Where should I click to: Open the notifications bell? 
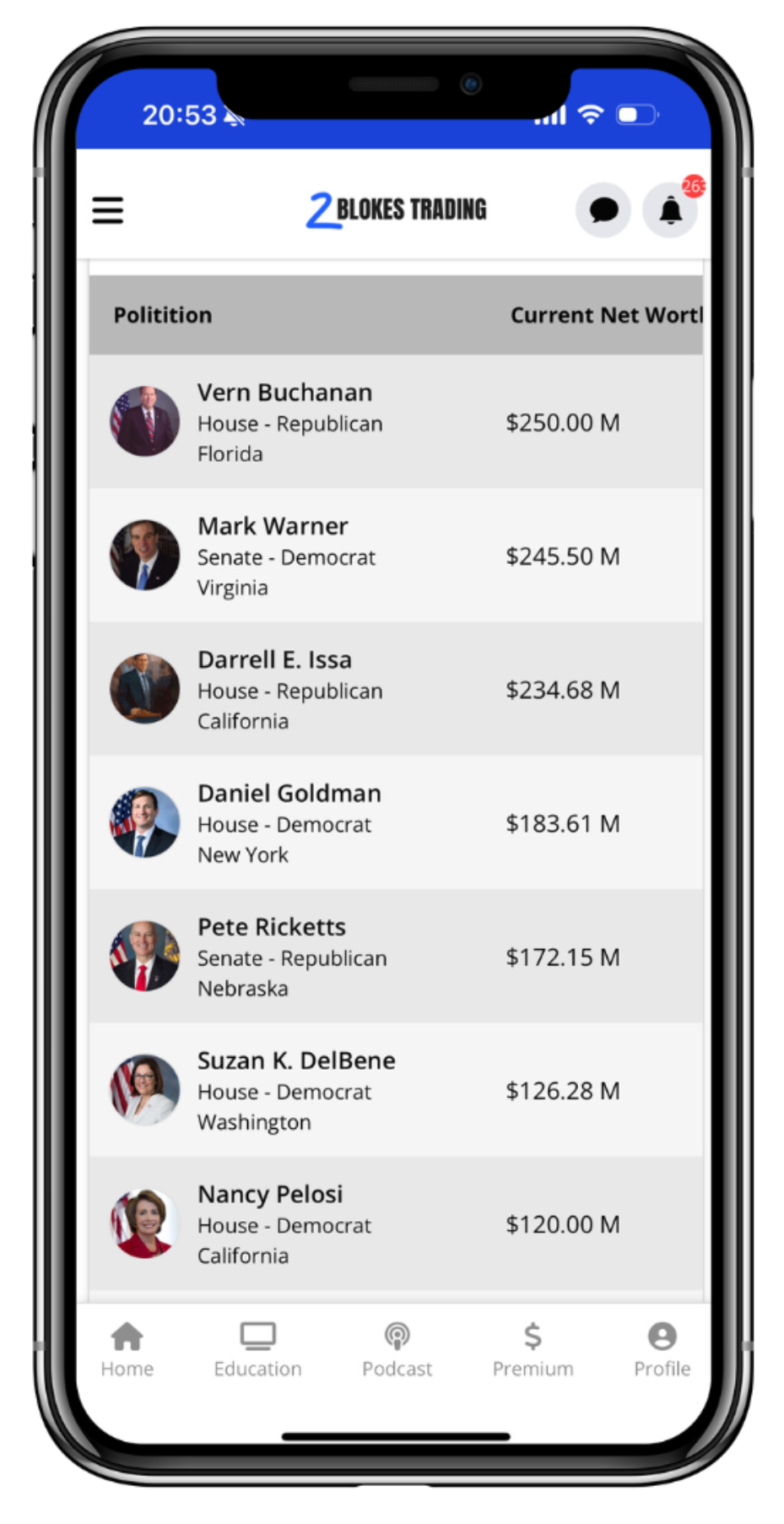point(670,210)
